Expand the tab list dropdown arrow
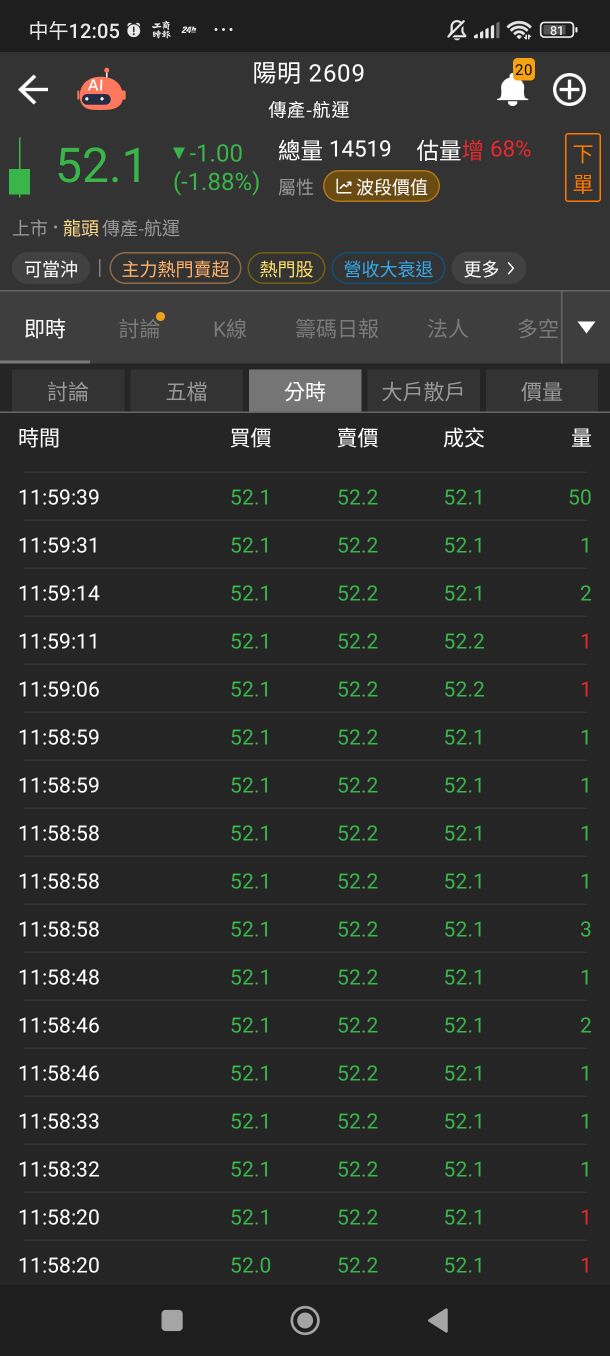Image resolution: width=610 pixels, height=1356 pixels. click(x=586, y=328)
